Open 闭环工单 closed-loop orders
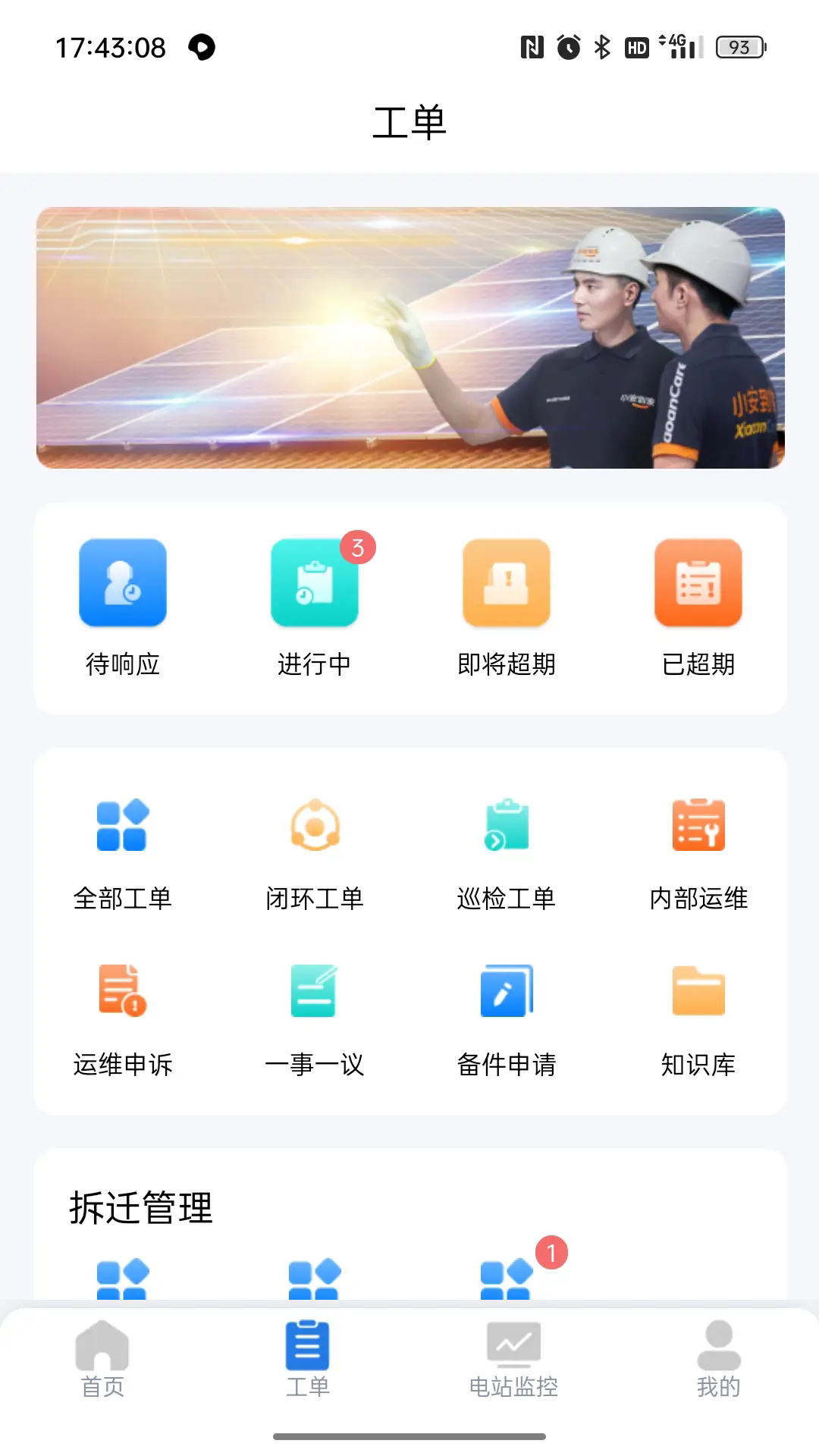The height and width of the screenshot is (1456, 819). [314, 849]
